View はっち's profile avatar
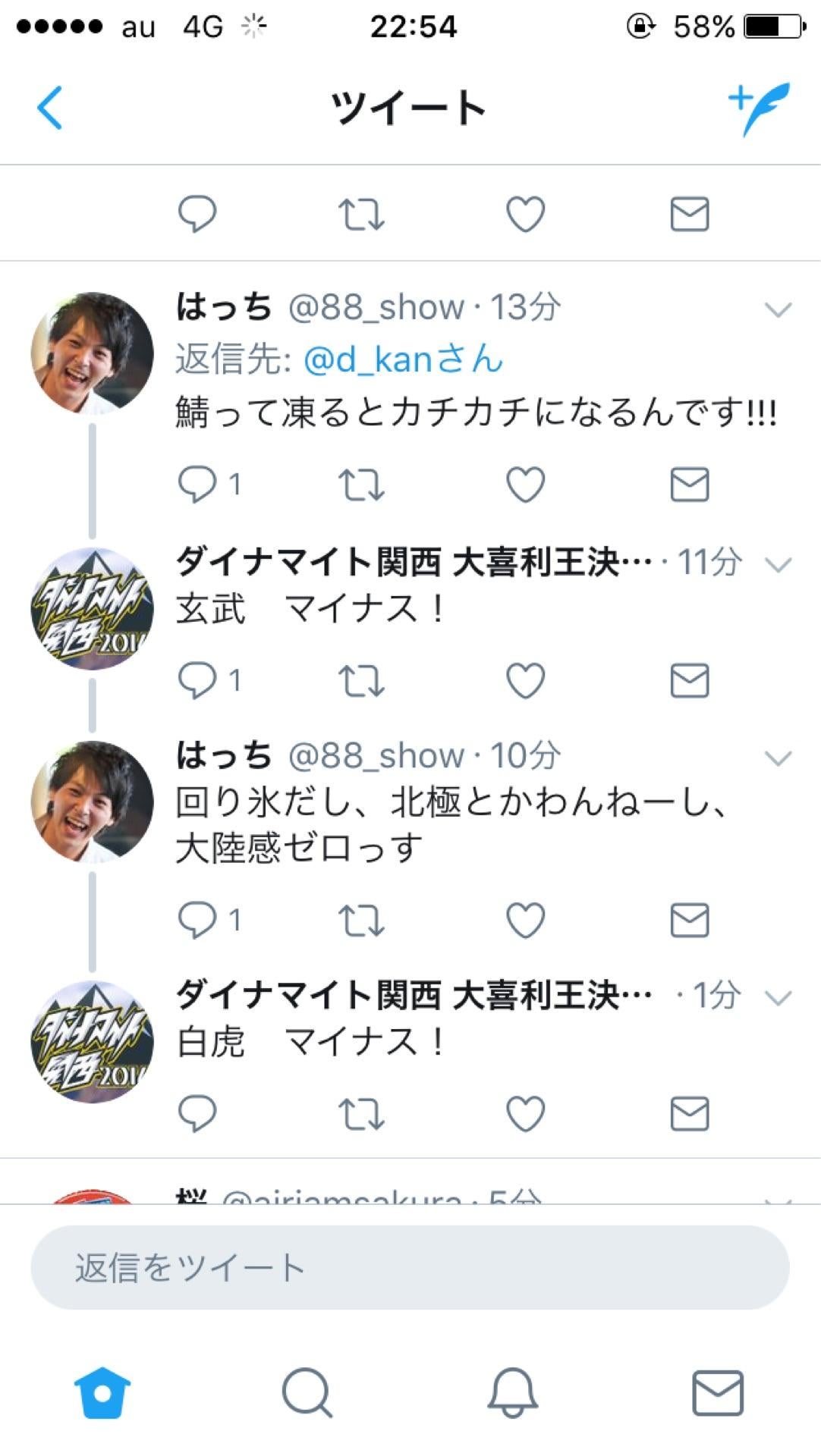 (90, 351)
